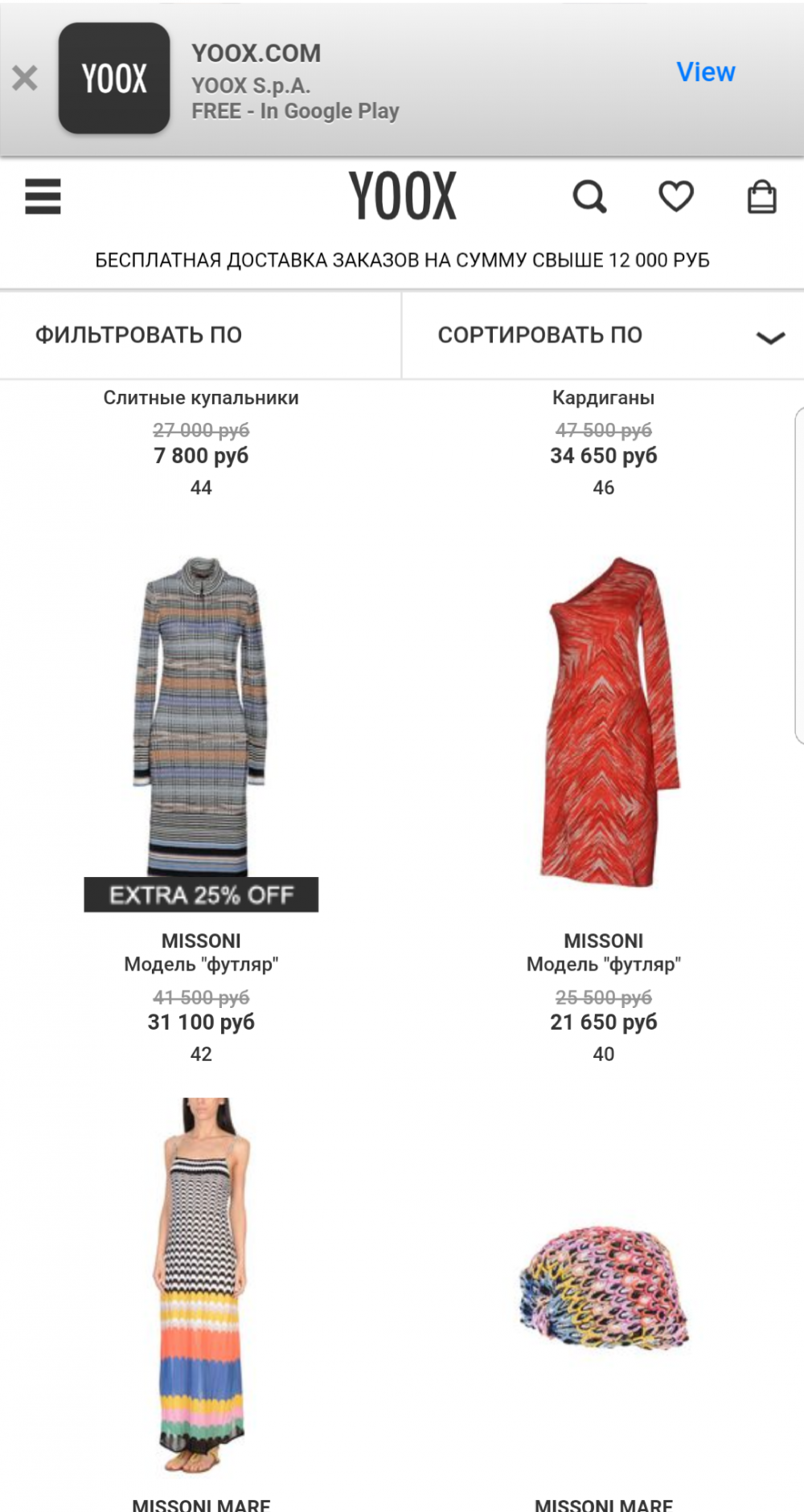Dismiss the YOOX app install banner
Screen dimensions: 804x1512
(25, 78)
